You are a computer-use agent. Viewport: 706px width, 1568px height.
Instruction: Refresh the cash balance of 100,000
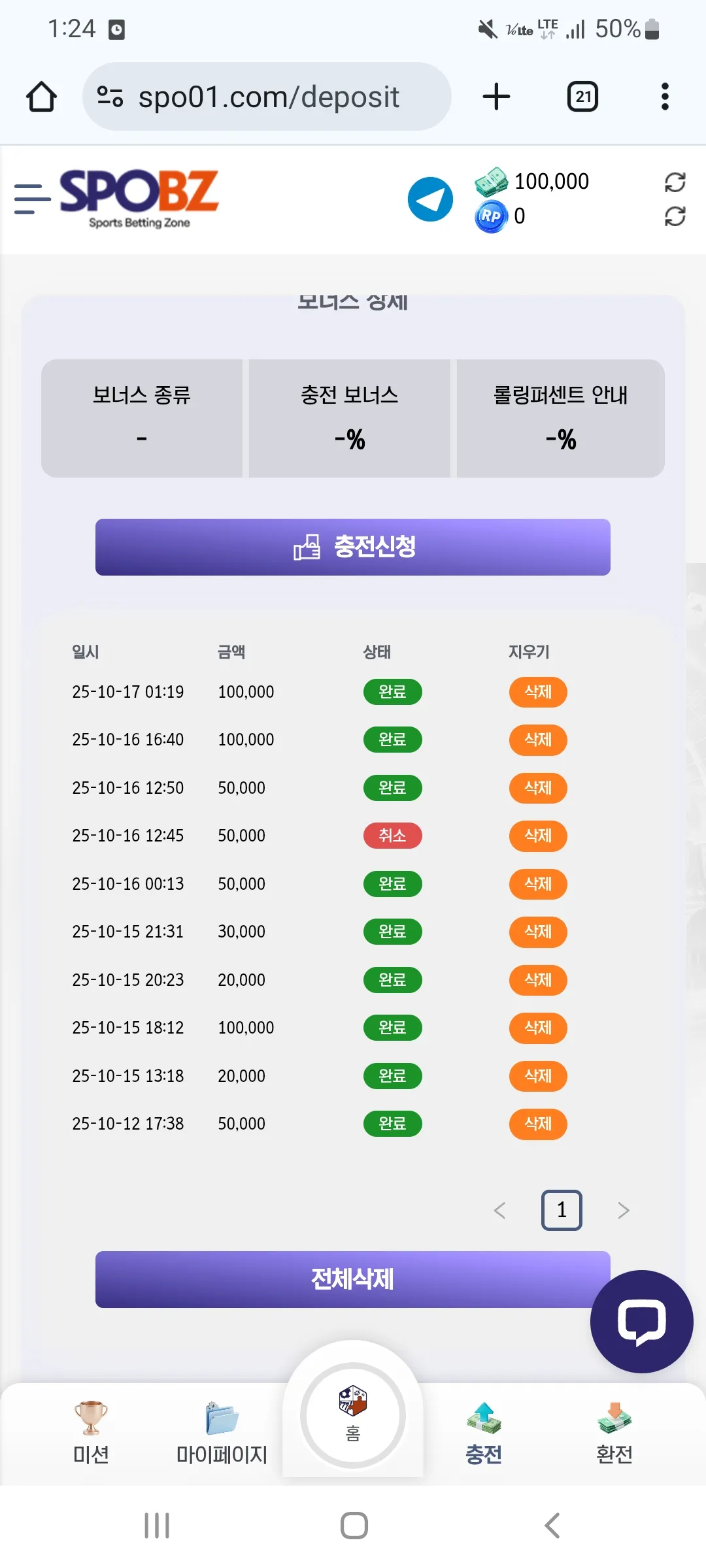coord(675,182)
